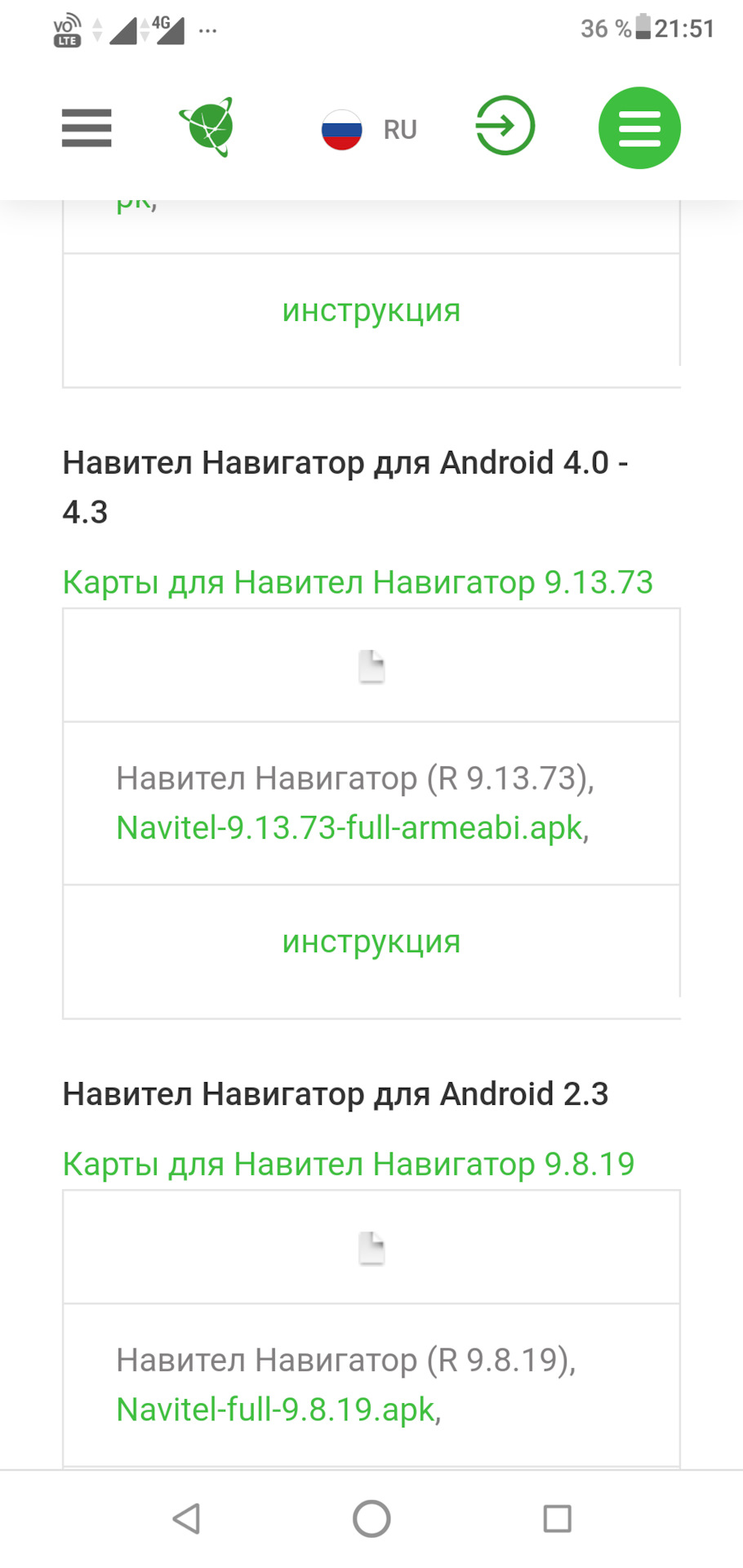Image resolution: width=743 pixels, height=1568 pixels.
Task: Change the RU language selector
Action: pos(370,130)
